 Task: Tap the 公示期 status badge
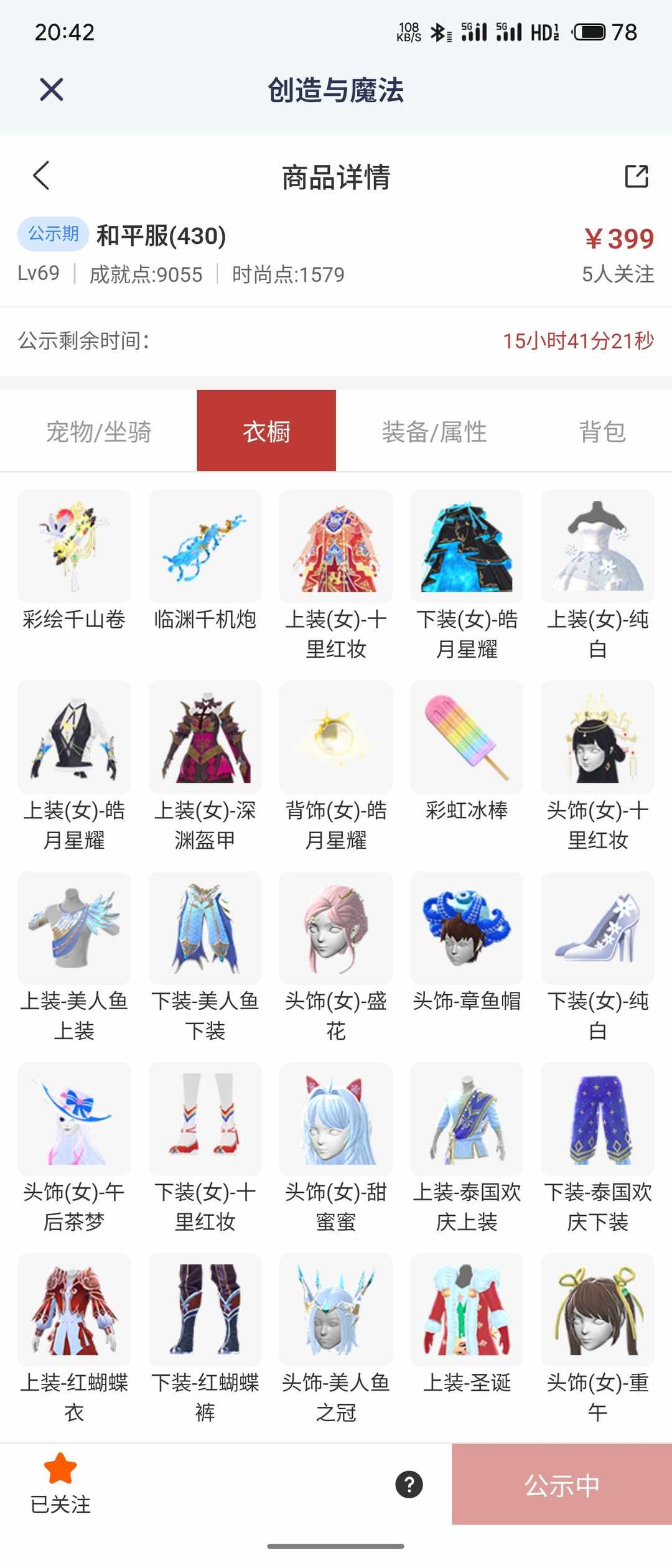pos(52,234)
